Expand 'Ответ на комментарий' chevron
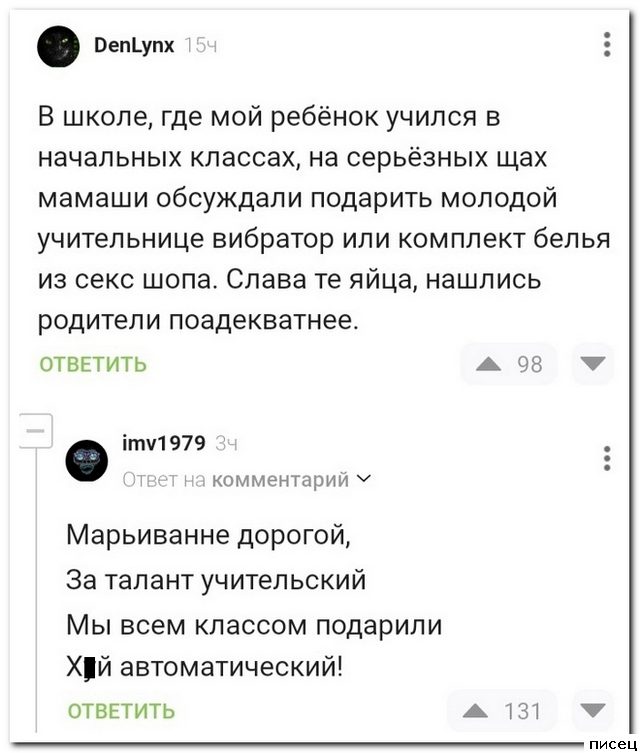The height and width of the screenshot is (753, 640). (362, 479)
